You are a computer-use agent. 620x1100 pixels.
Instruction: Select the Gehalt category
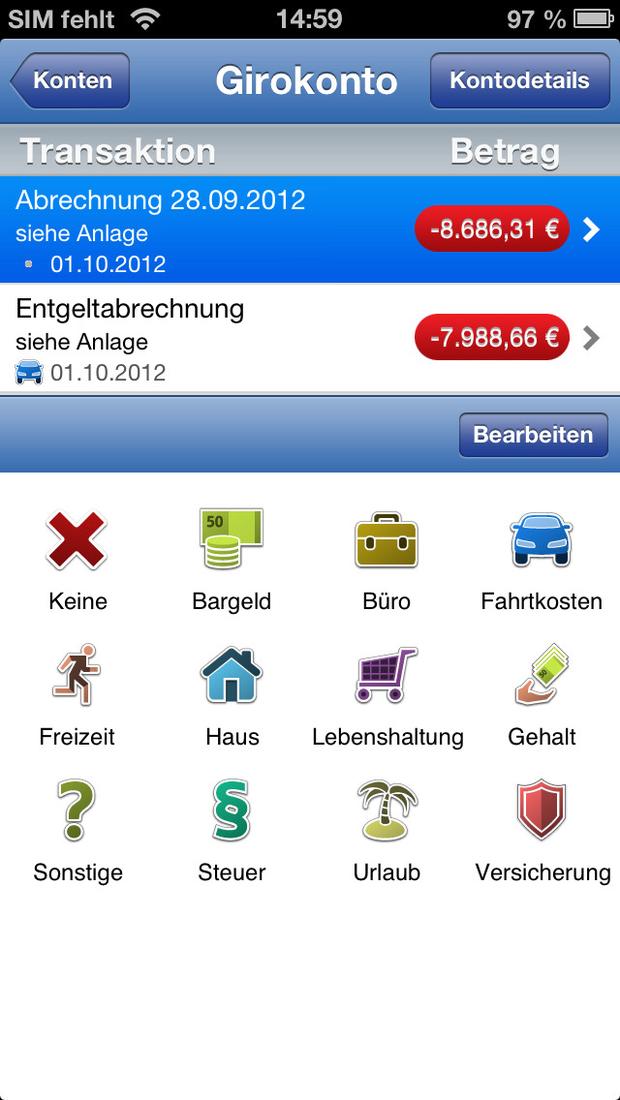[541, 697]
